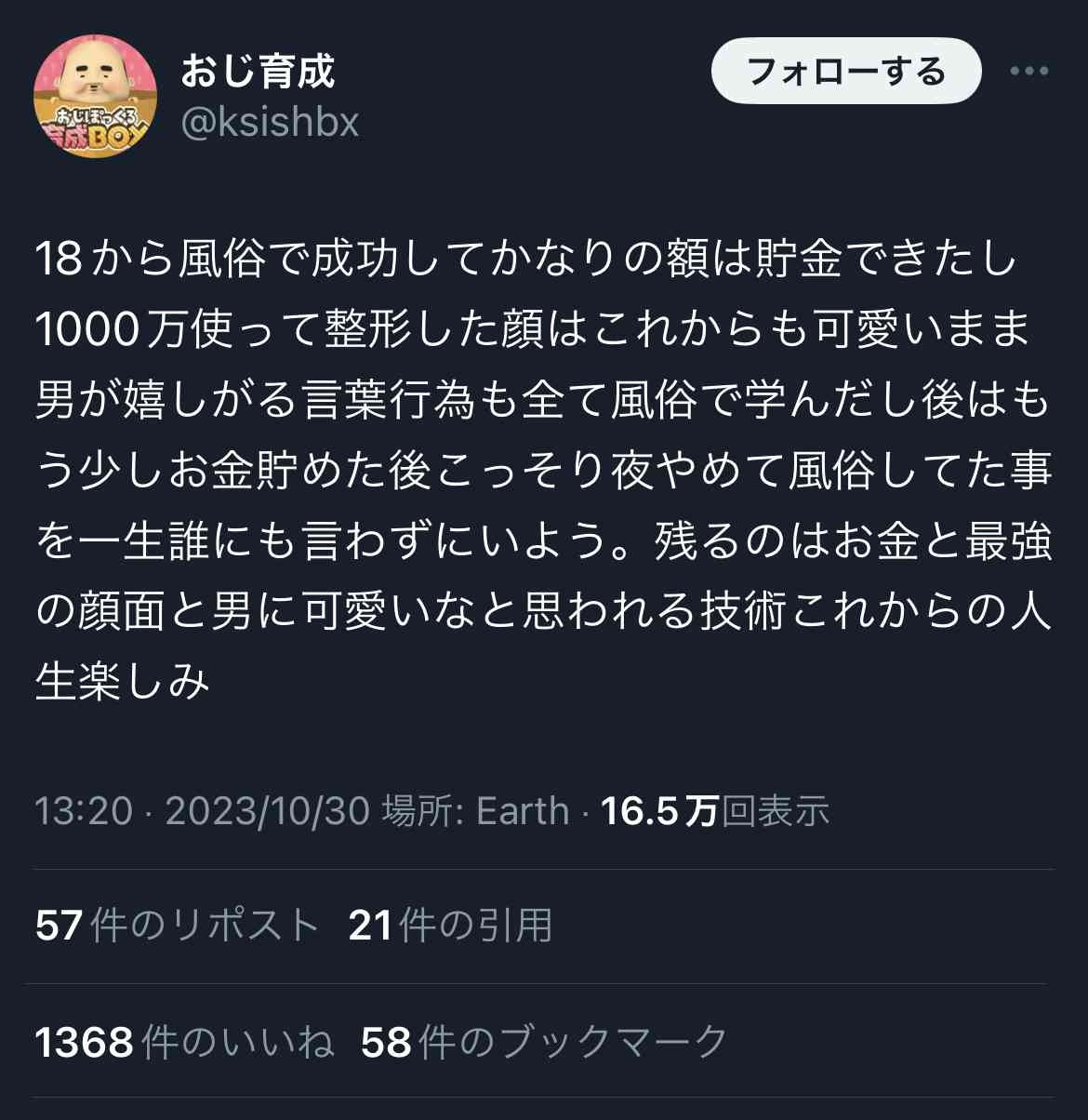Tap the フォローする follow button
This screenshot has height=1120, width=1088.
(845, 72)
